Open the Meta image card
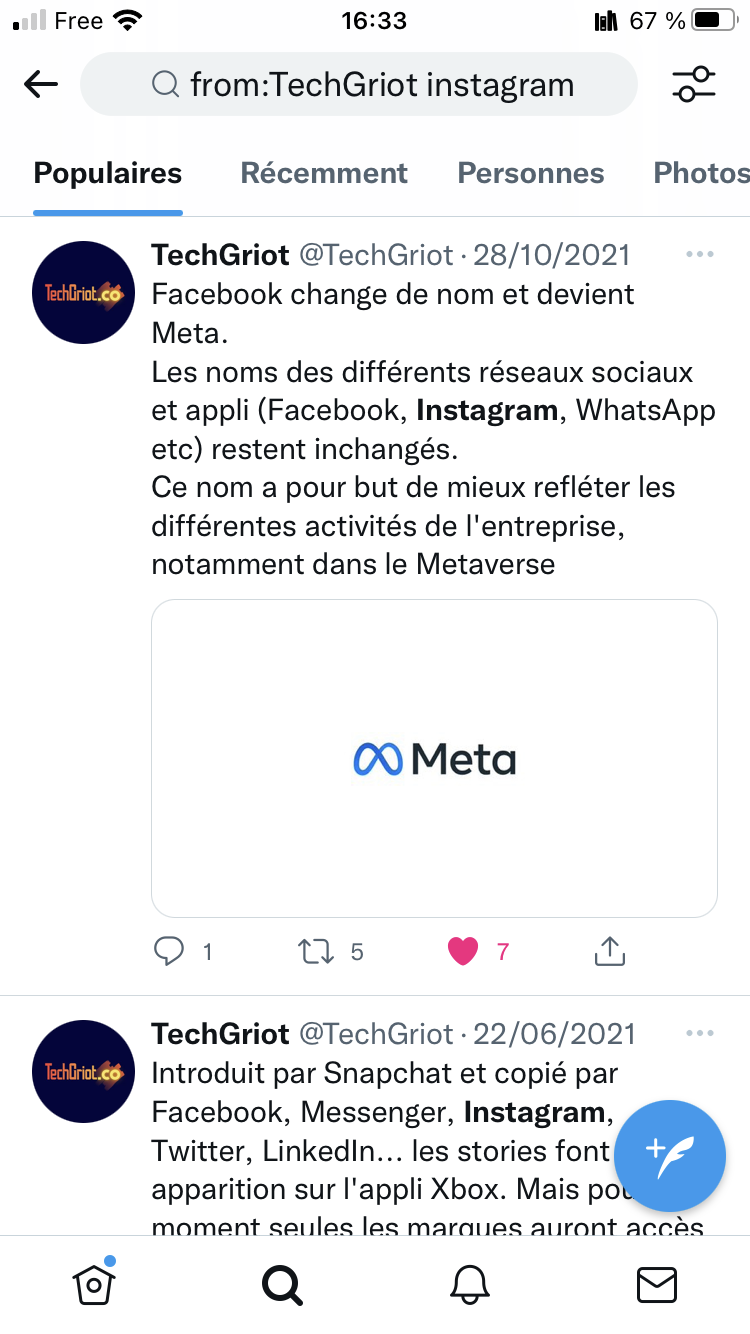Screen dimensions: 750x1334 click(434, 758)
